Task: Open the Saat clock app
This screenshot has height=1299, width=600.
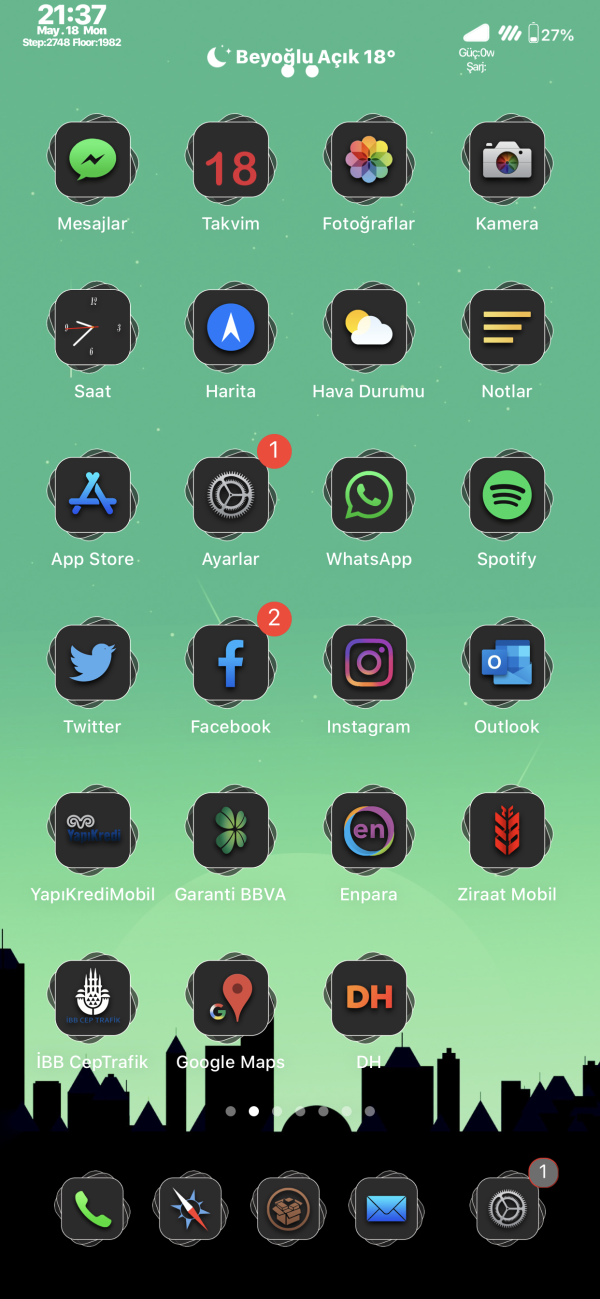Action: click(92, 328)
